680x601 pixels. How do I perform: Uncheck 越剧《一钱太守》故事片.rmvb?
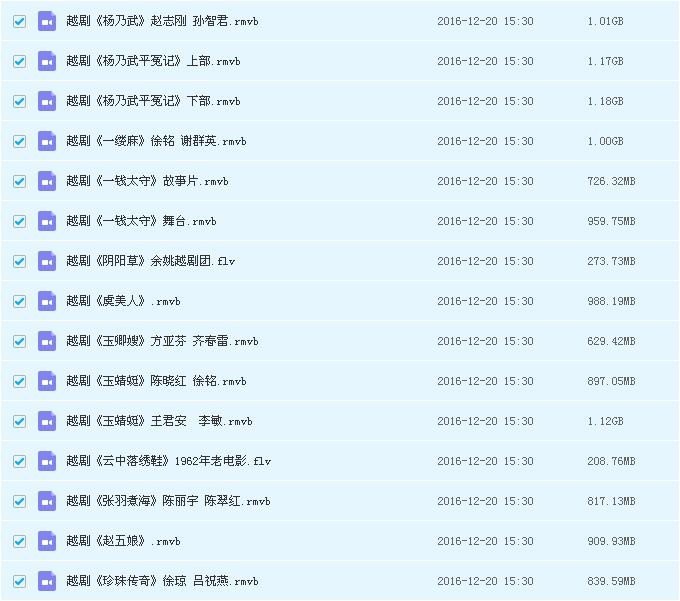(x=19, y=181)
